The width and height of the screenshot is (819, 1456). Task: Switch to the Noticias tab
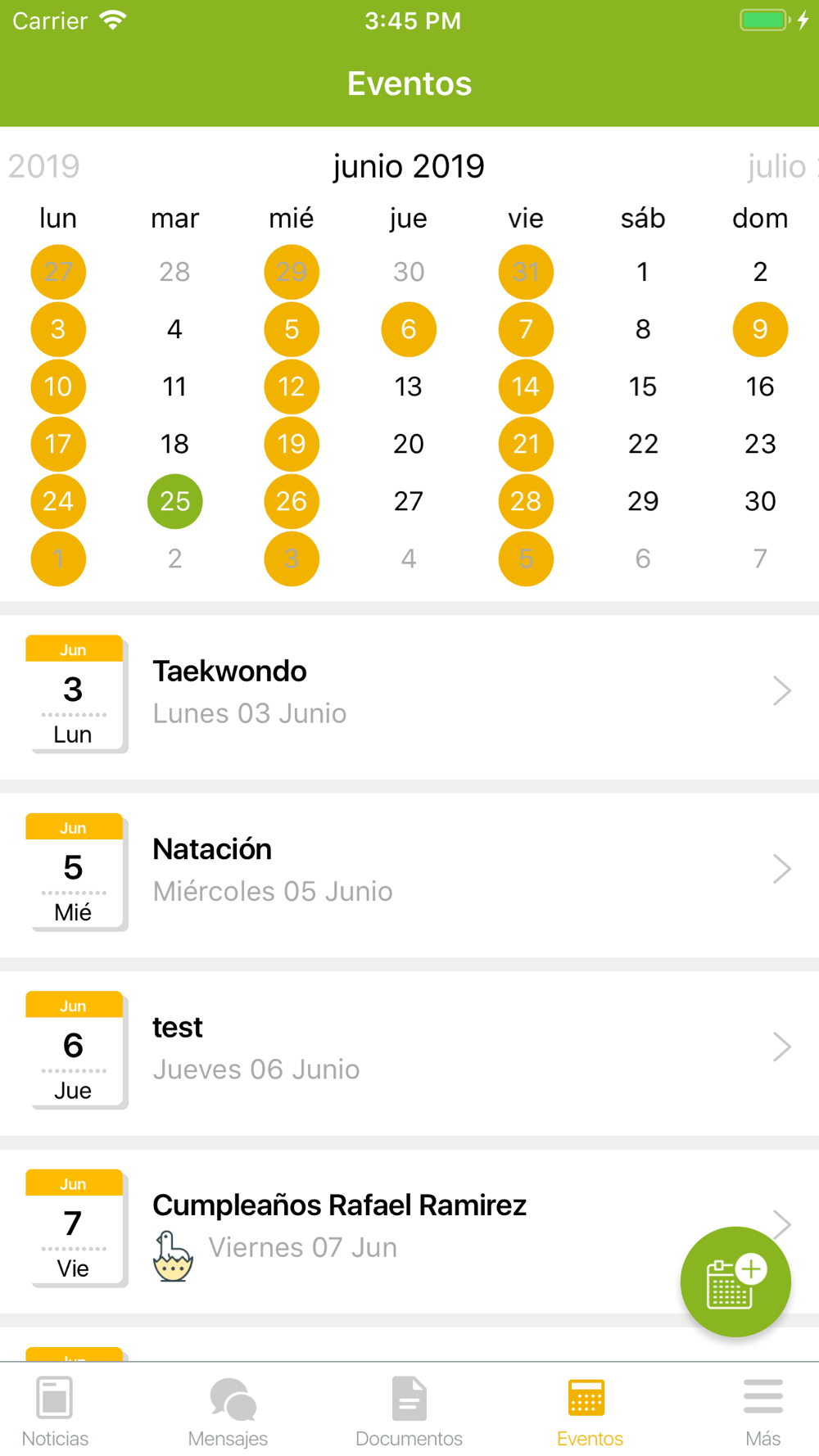click(x=55, y=1412)
